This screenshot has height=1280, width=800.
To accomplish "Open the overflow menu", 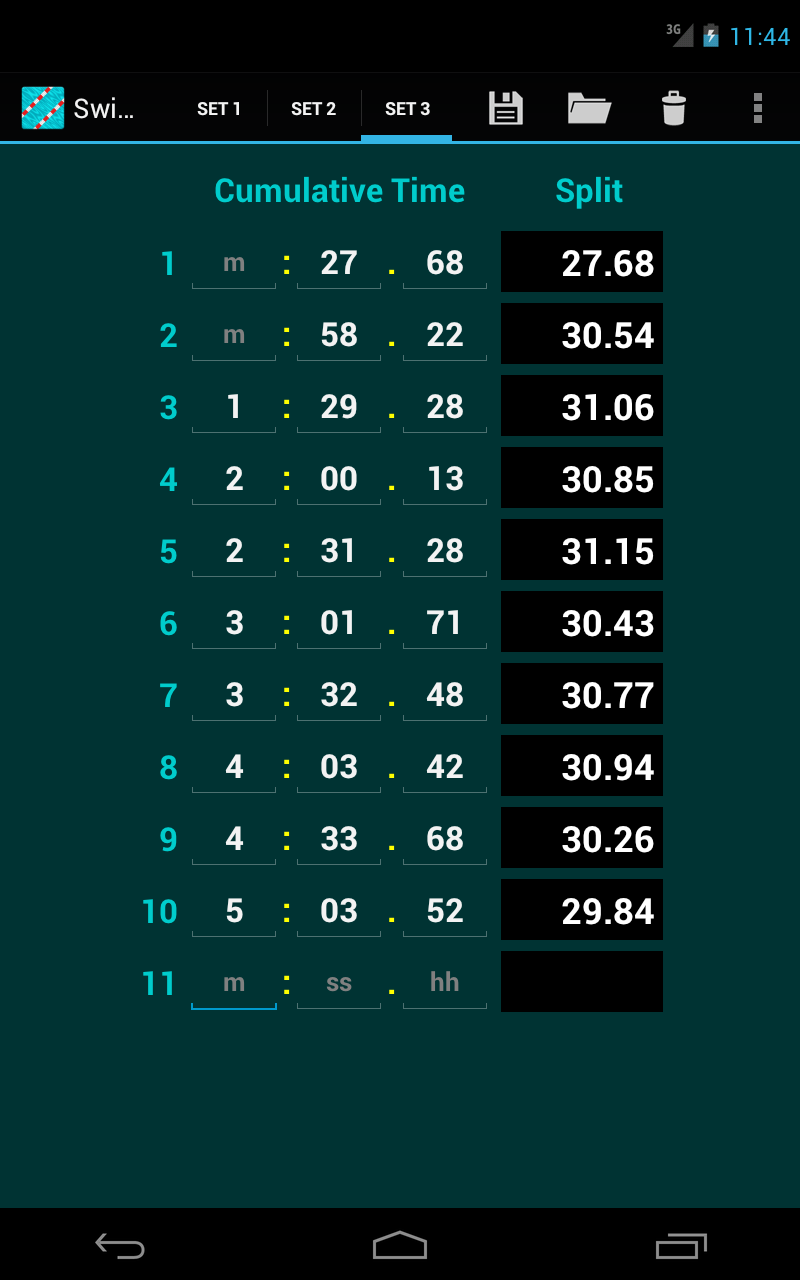I will (x=758, y=108).
